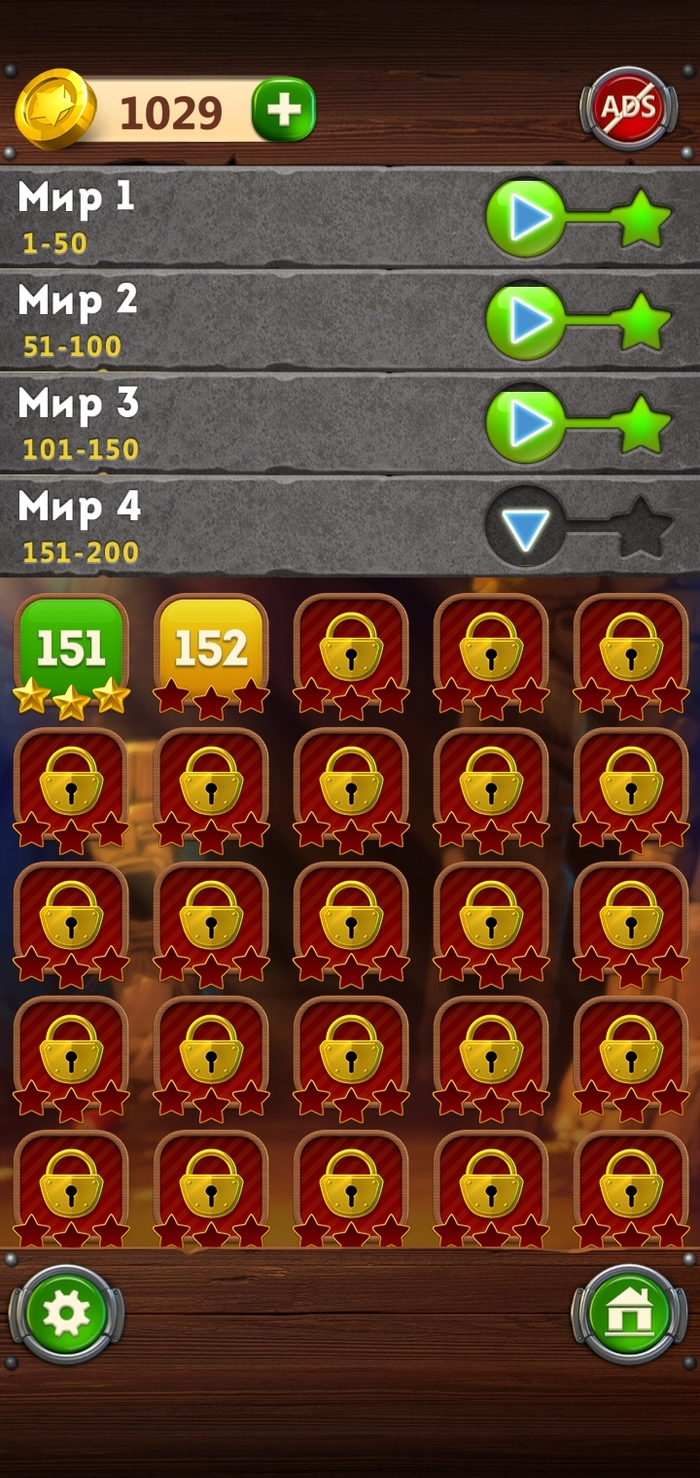Replay level 151

click(x=71, y=648)
